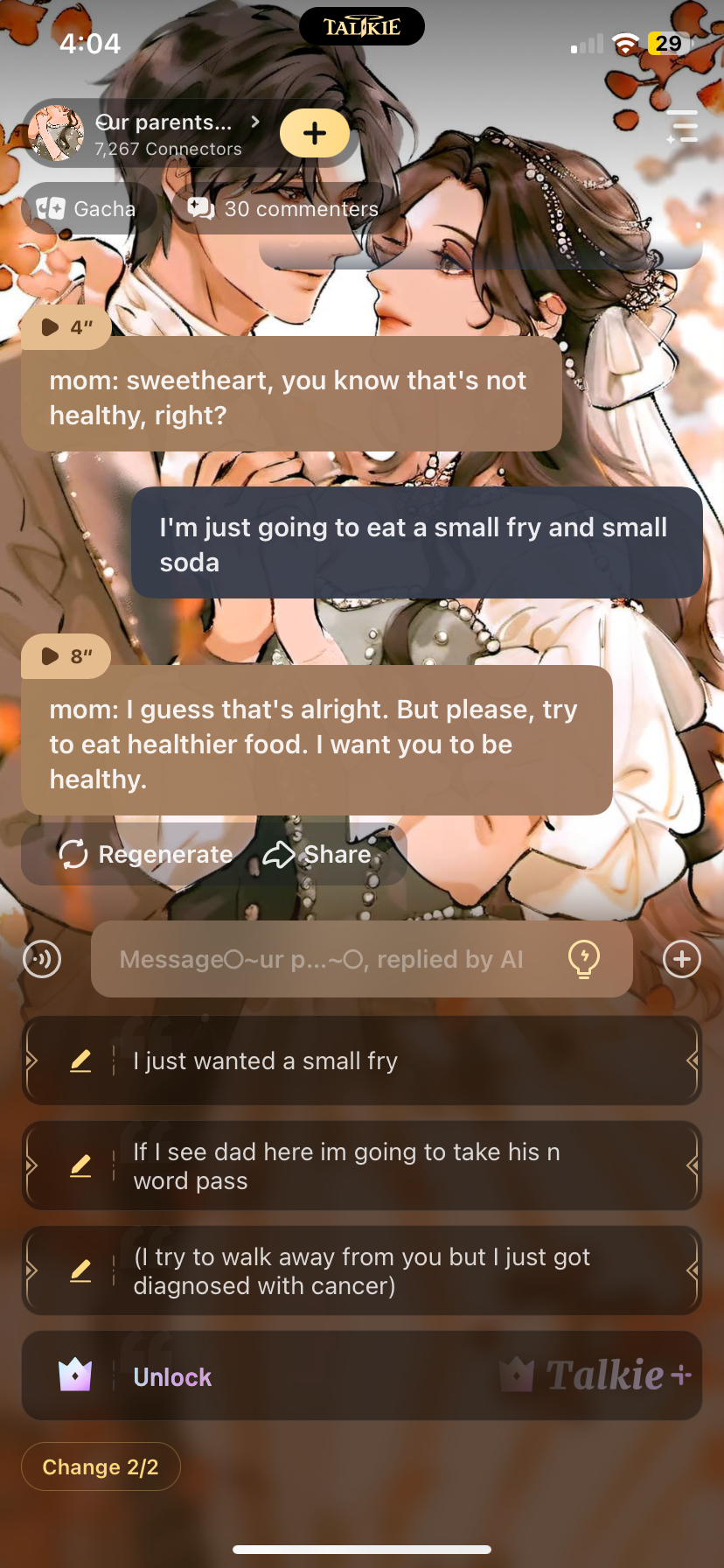Select suggestion 'I just wanted a small fry'

coord(362,1060)
